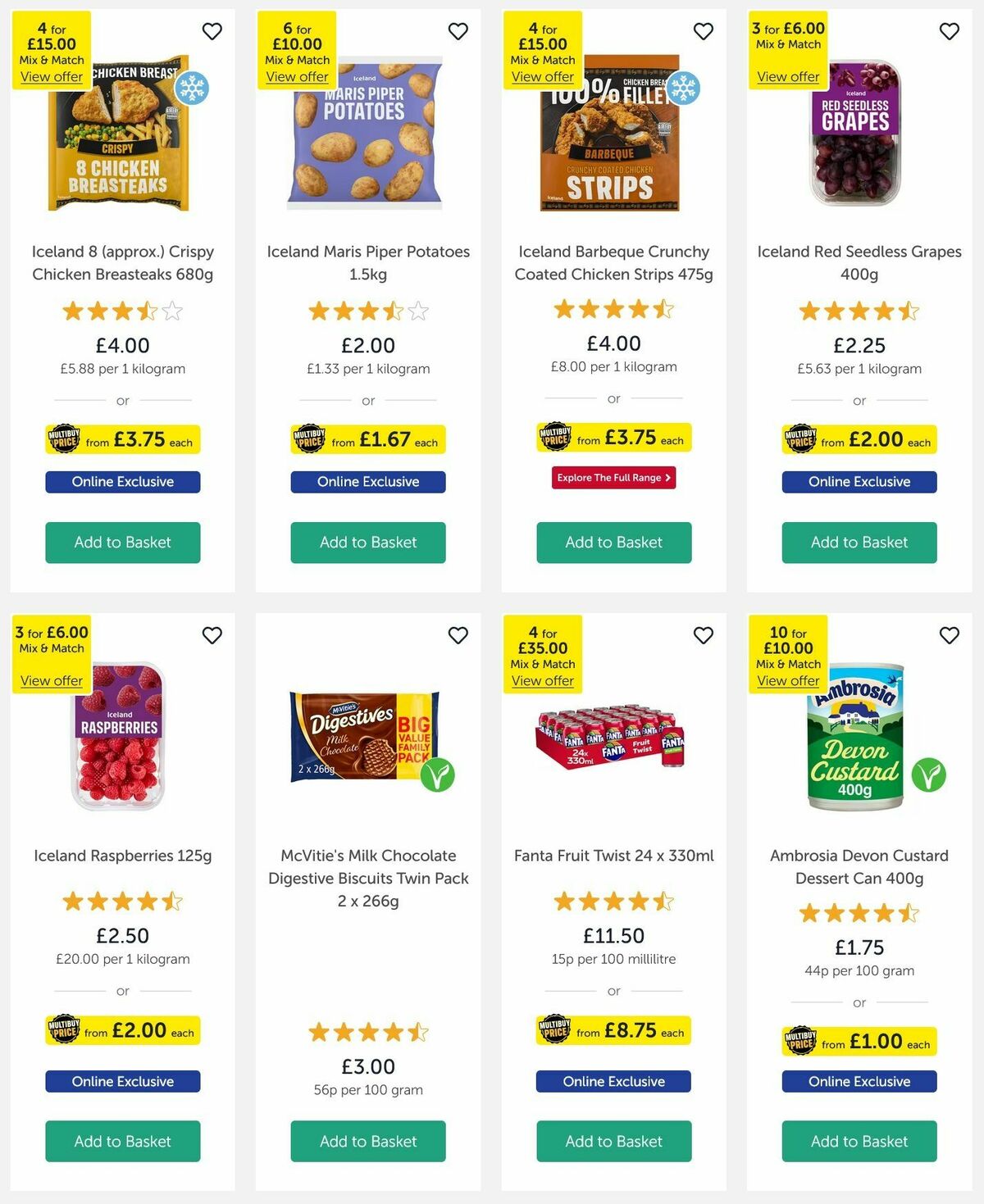Add Fanta Fruit Twist to basket

point(613,1141)
